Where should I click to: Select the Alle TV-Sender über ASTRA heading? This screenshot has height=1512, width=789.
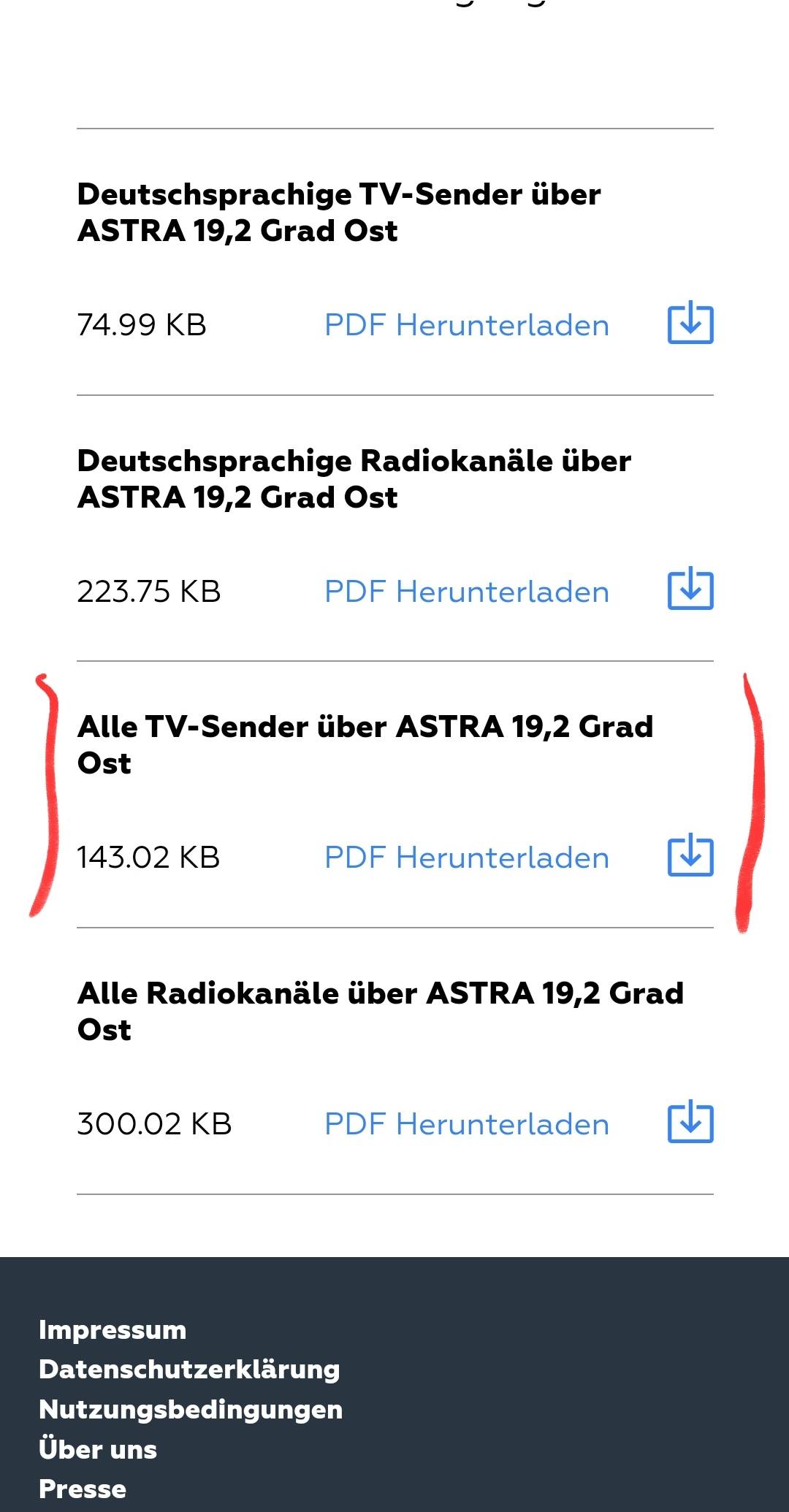366,745
